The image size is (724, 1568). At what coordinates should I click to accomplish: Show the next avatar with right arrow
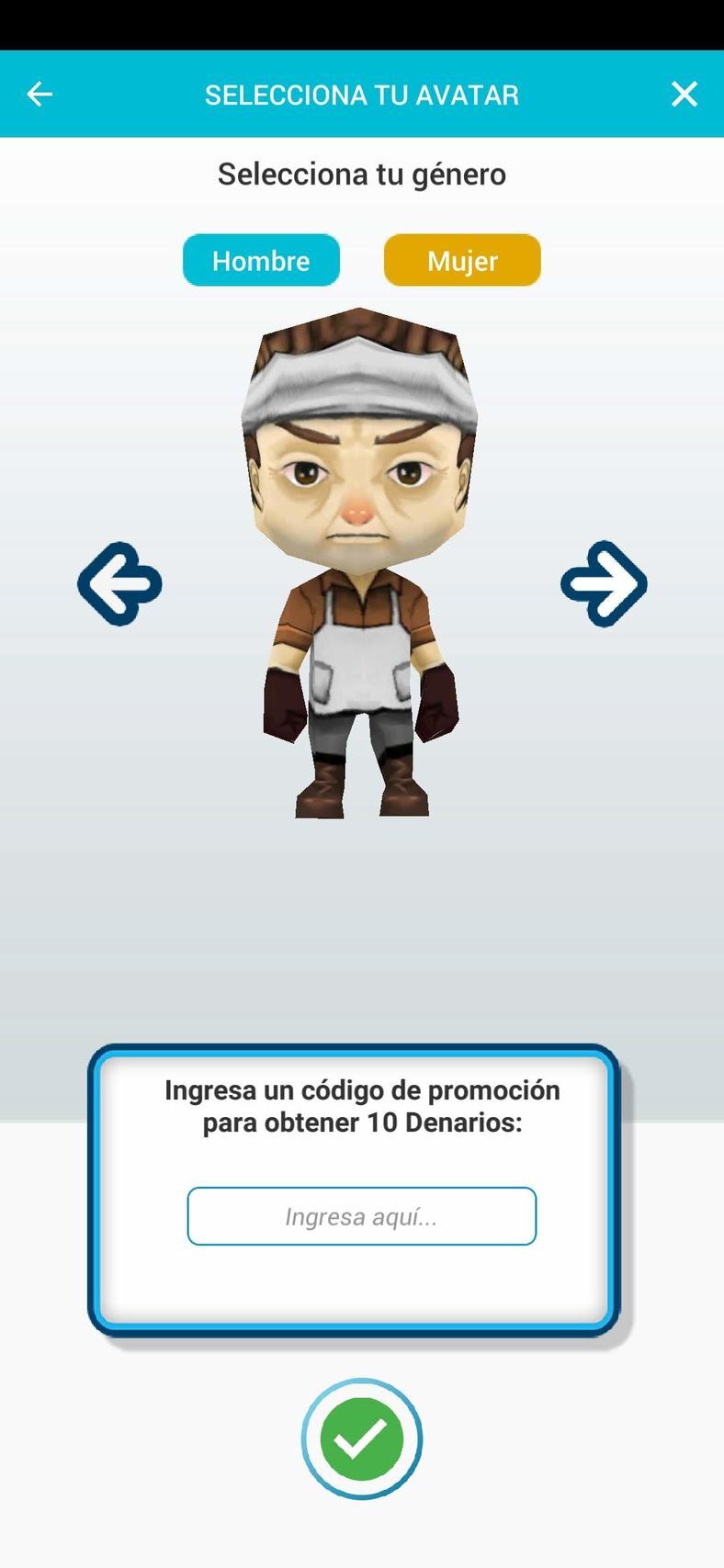tap(604, 584)
